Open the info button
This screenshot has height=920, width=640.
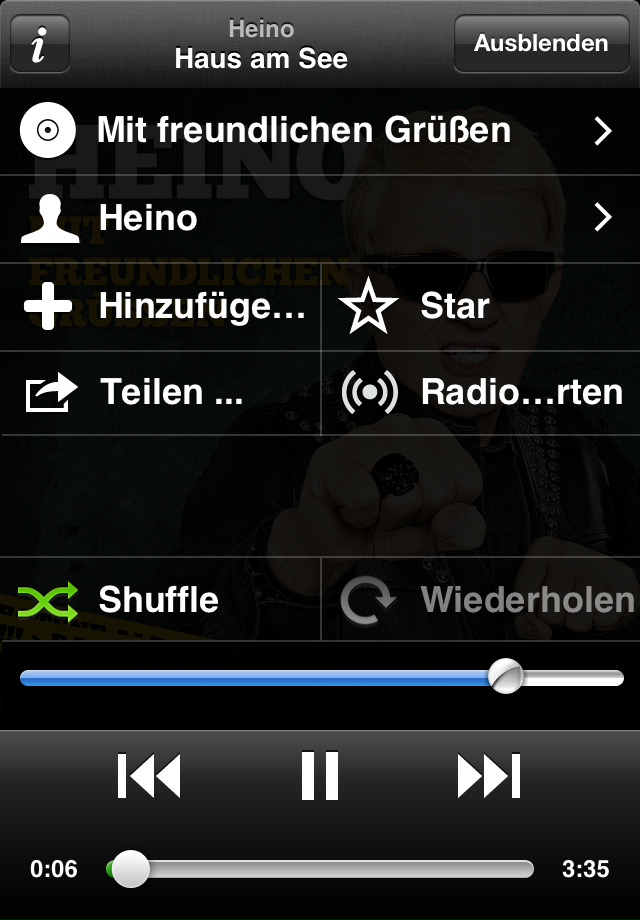pos(40,44)
